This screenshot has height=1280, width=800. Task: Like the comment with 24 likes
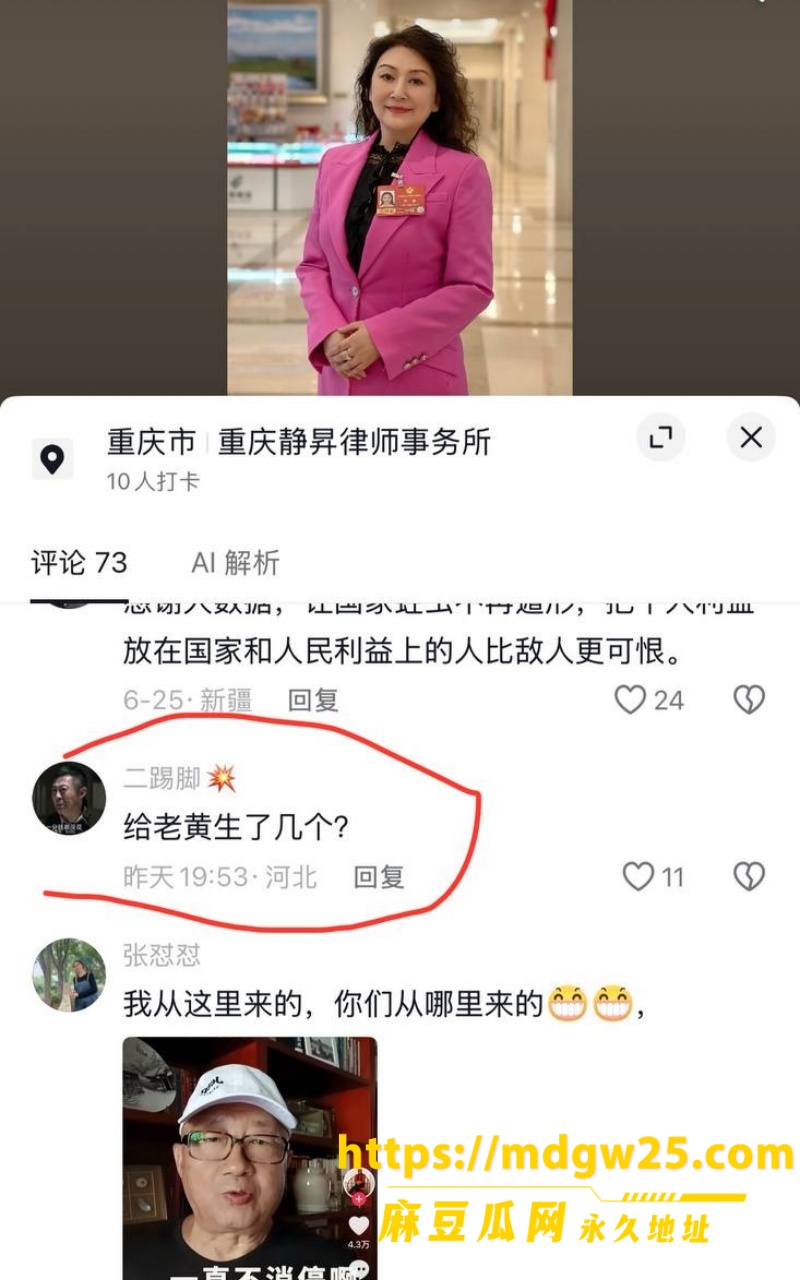(630, 700)
